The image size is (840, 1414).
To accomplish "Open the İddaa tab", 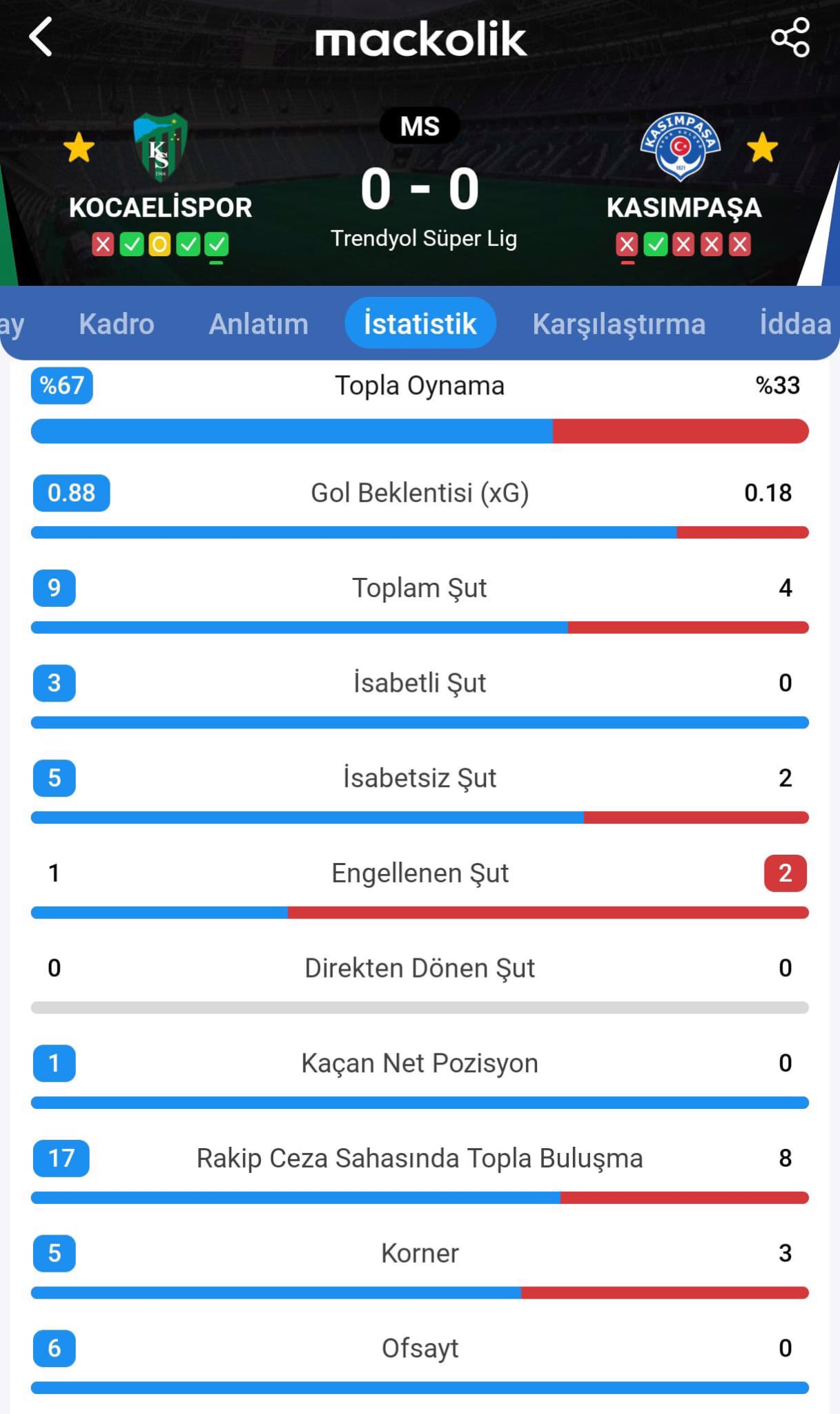I will [795, 324].
